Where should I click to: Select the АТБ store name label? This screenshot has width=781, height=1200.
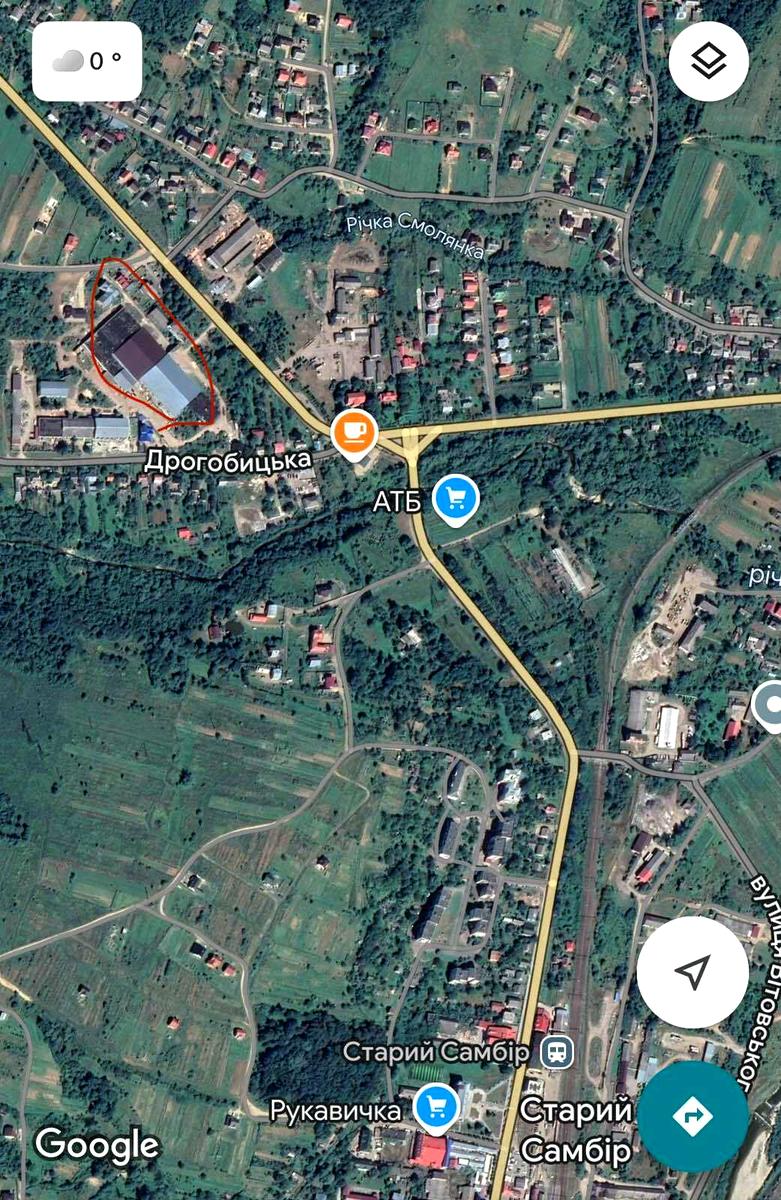[398, 500]
